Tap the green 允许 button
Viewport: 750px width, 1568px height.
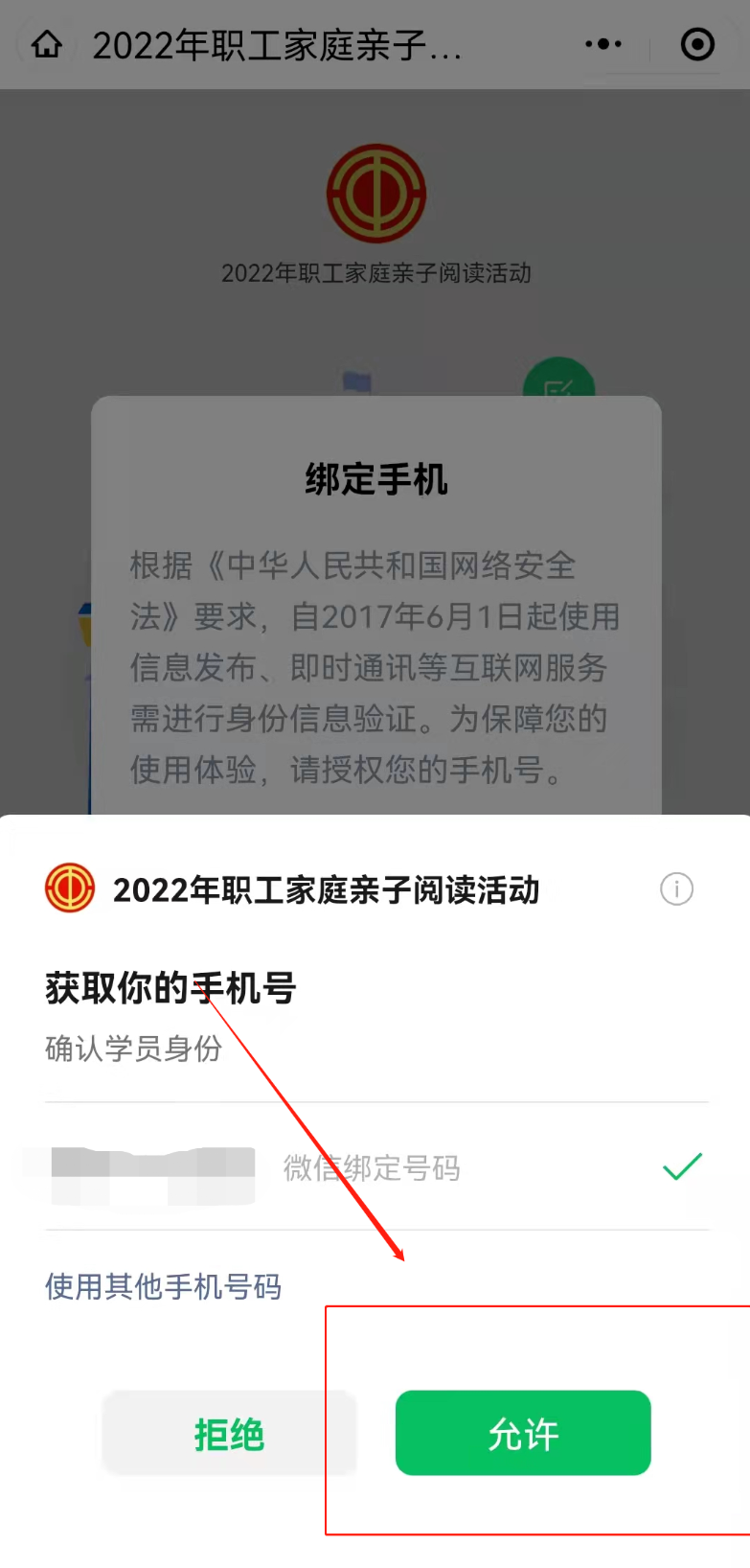523,1433
